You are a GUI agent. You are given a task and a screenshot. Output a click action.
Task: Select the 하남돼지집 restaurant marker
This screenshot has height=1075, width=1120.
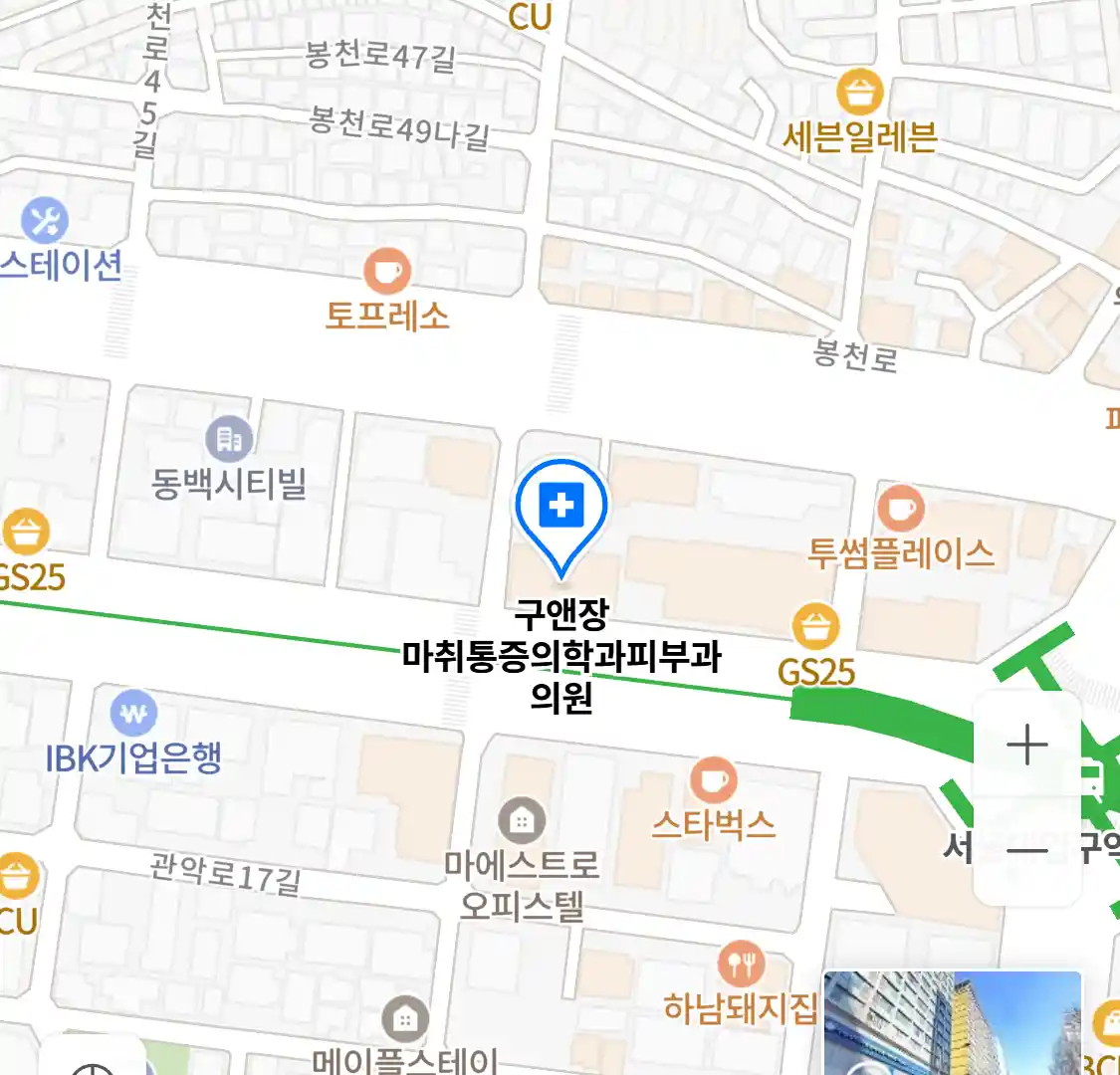click(x=741, y=964)
